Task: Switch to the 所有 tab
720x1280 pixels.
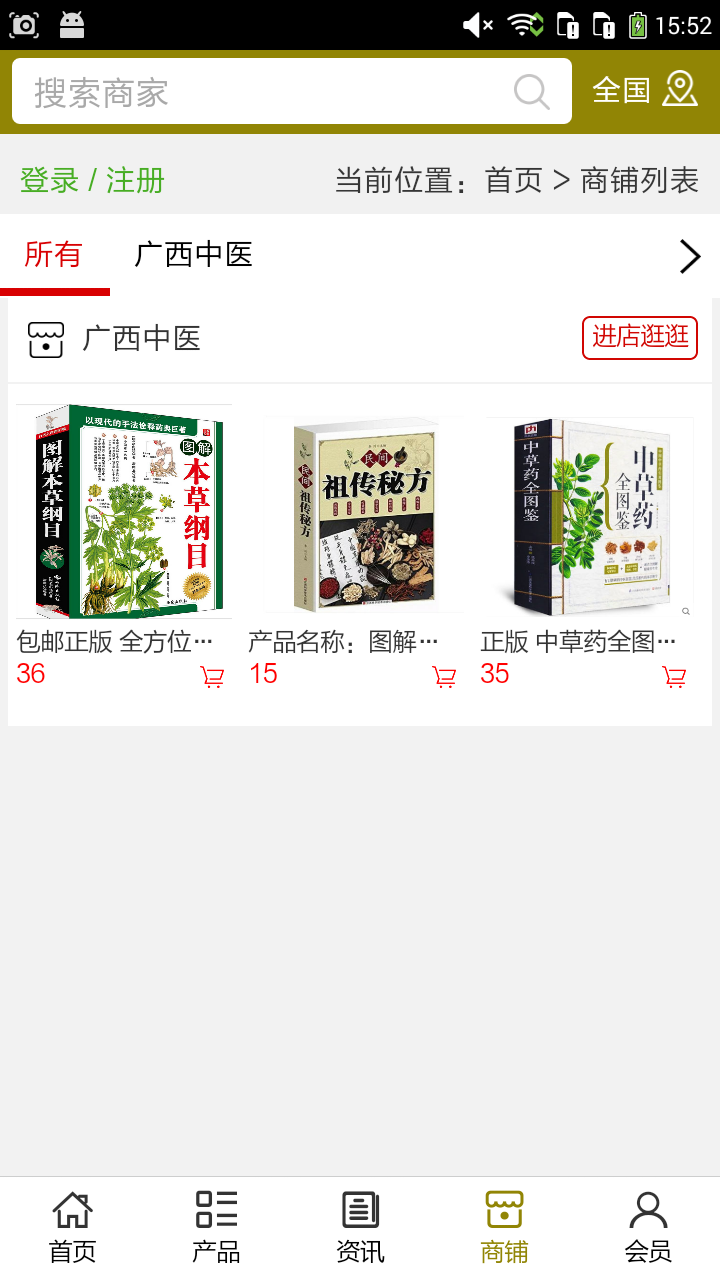Action: tap(55, 256)
